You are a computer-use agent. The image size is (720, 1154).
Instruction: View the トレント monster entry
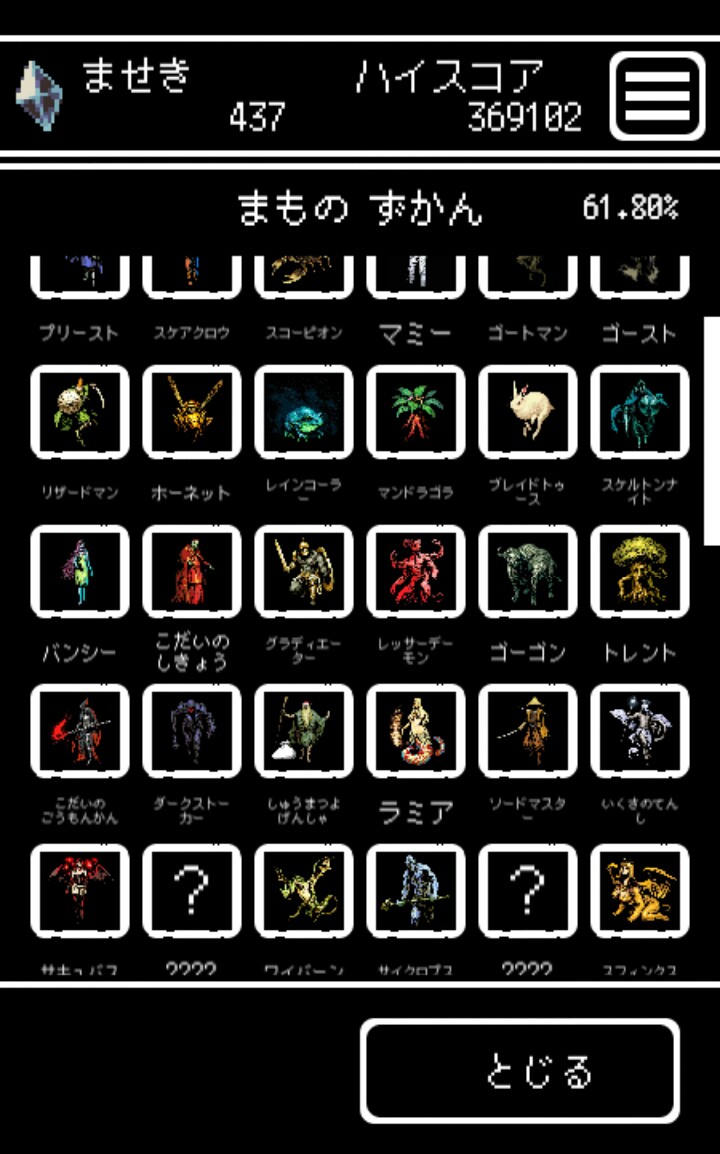tap(639, 572)
